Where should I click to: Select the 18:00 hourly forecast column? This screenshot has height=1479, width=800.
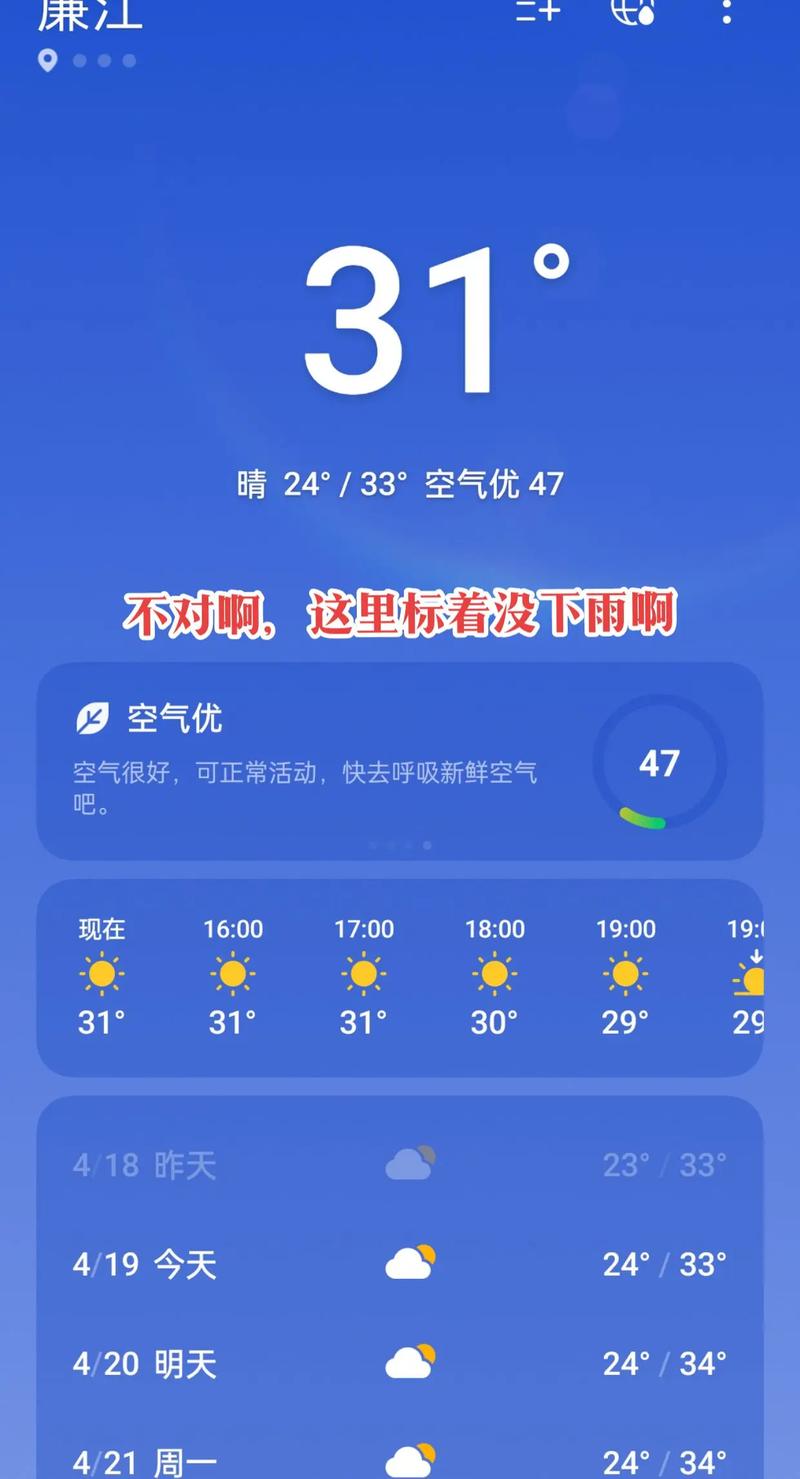coord(494,973)
